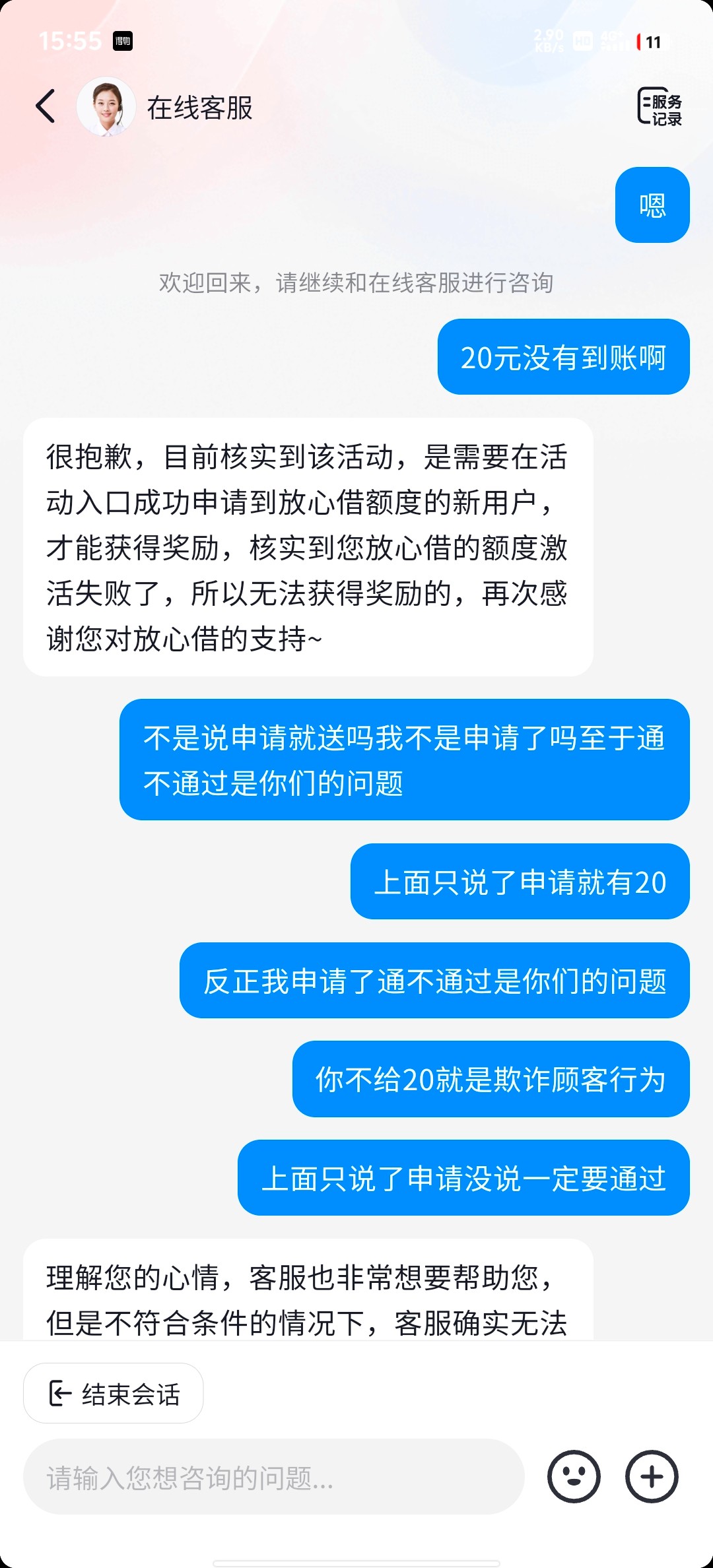The height and width of the screenshot is (1568, 713).
Task: Go back using the top-left arrow
Action: (x=46, y=106)
